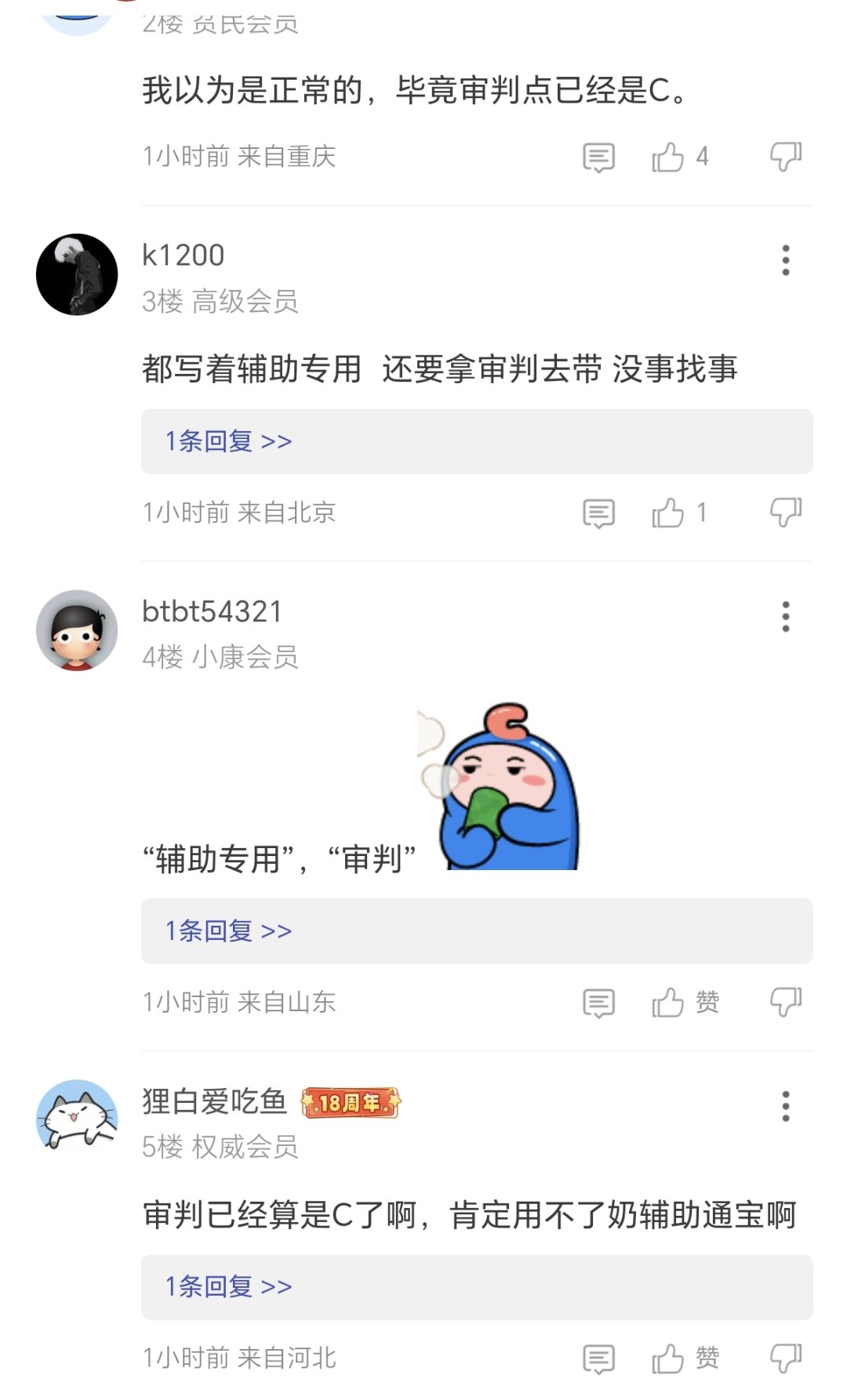Reply to btbt54321's comment

click(x=598, y=1003)
